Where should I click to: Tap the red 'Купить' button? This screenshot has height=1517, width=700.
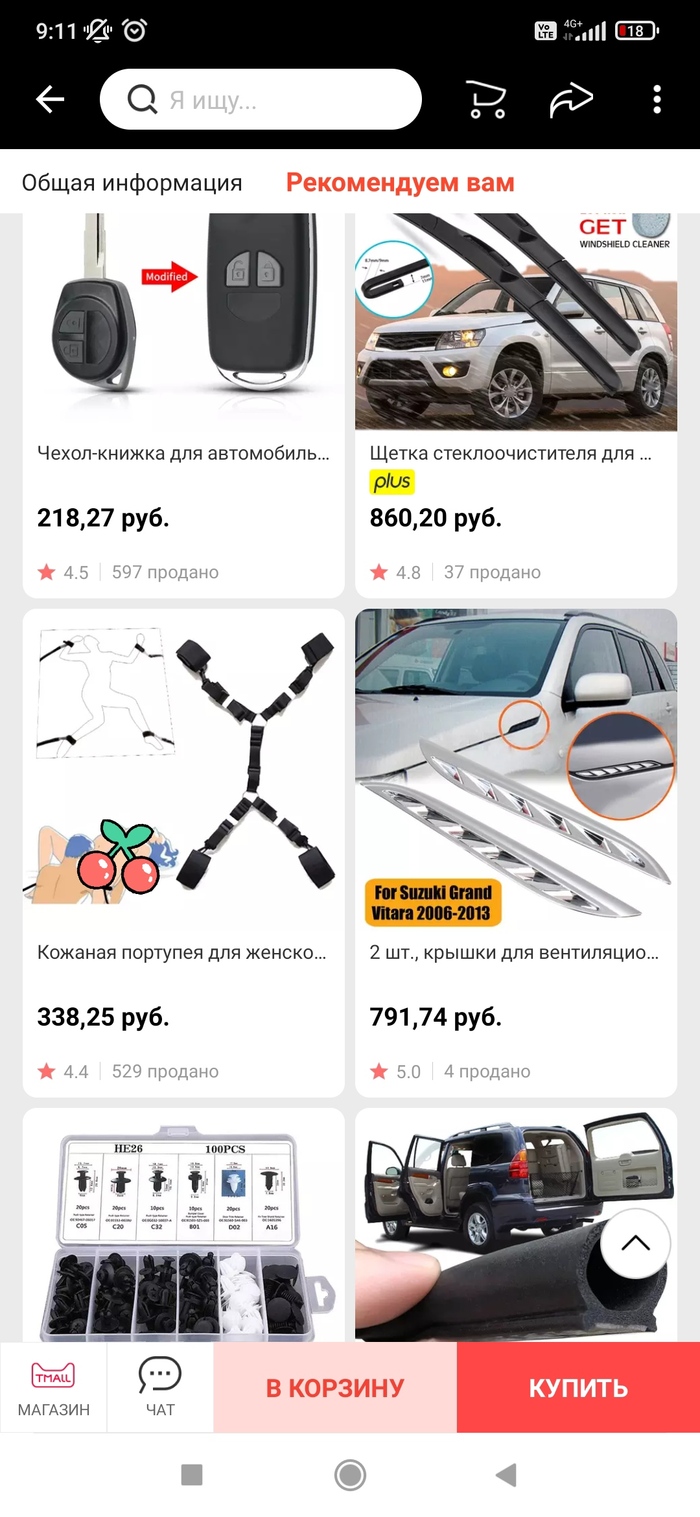pyautogui.click(x=578, y=1387)
